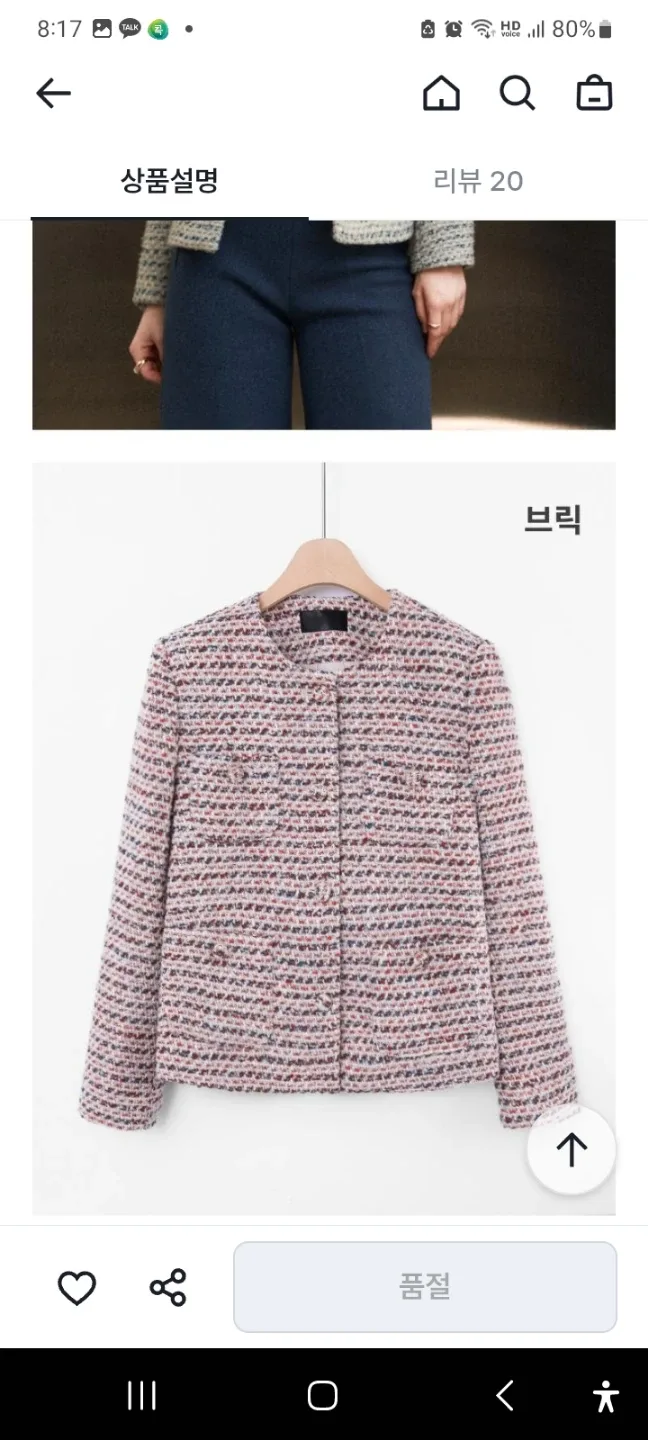Tap the 품절 sold-out button

(x=425, y=1287)
